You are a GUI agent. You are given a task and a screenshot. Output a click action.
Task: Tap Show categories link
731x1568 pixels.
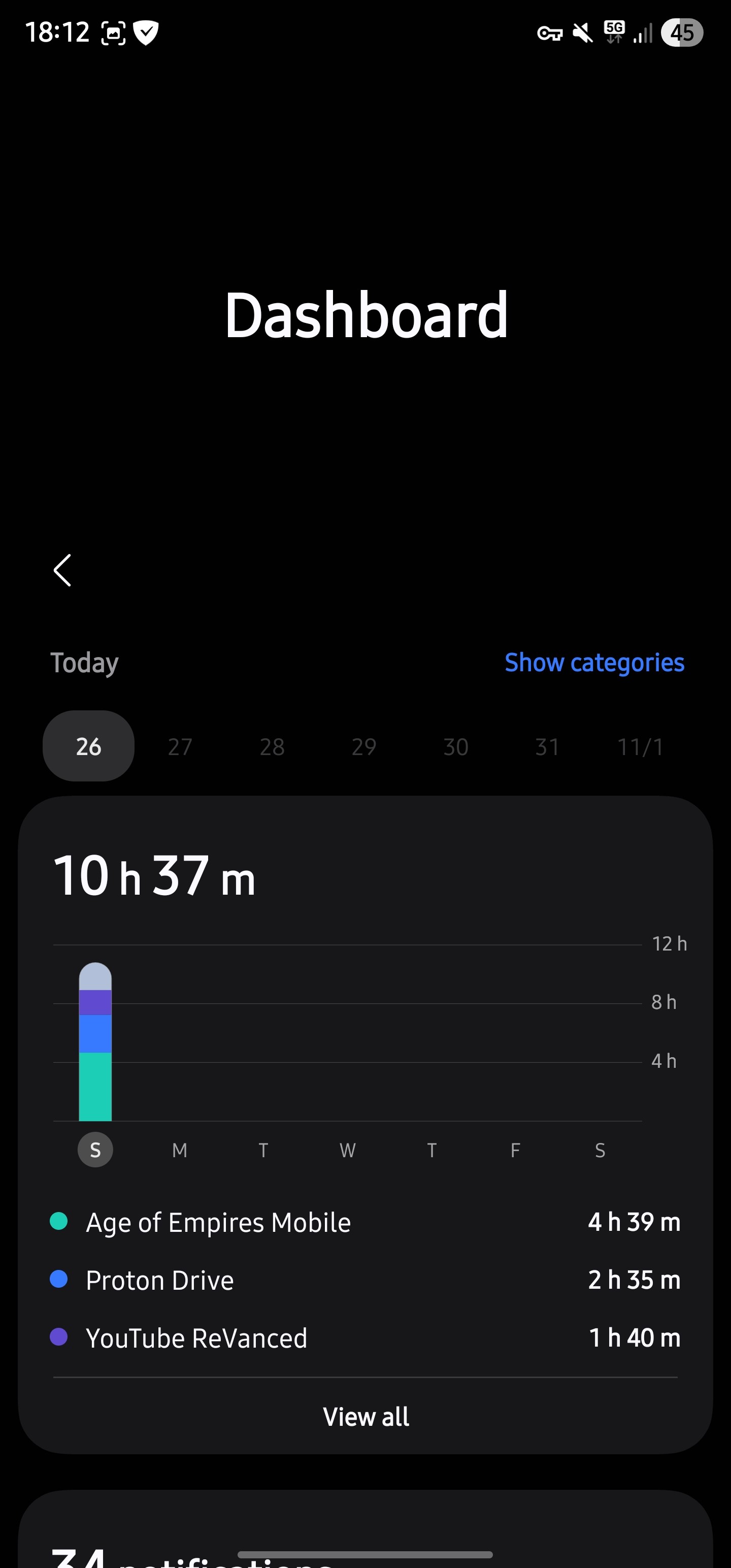point(594,662)
